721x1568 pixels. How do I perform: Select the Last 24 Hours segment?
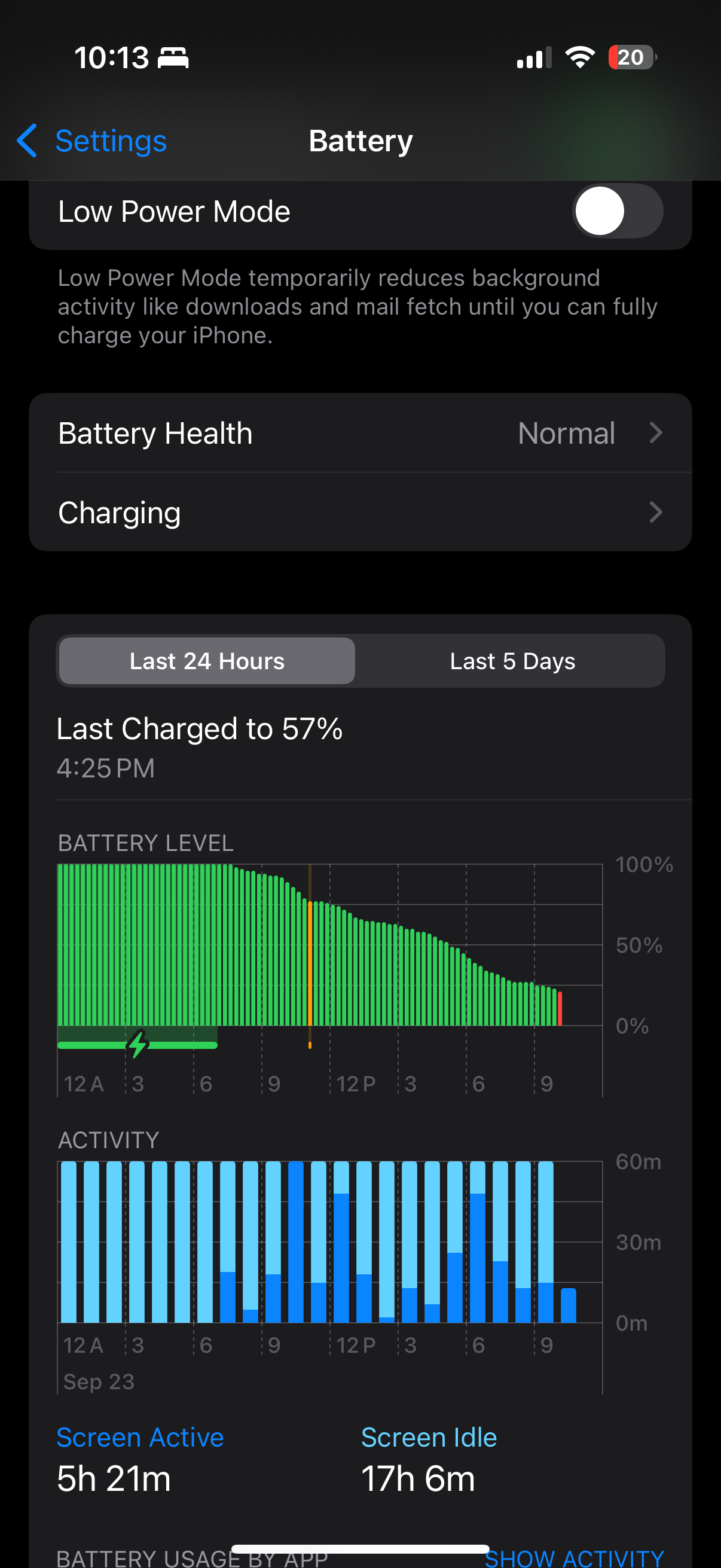(207, 661)
